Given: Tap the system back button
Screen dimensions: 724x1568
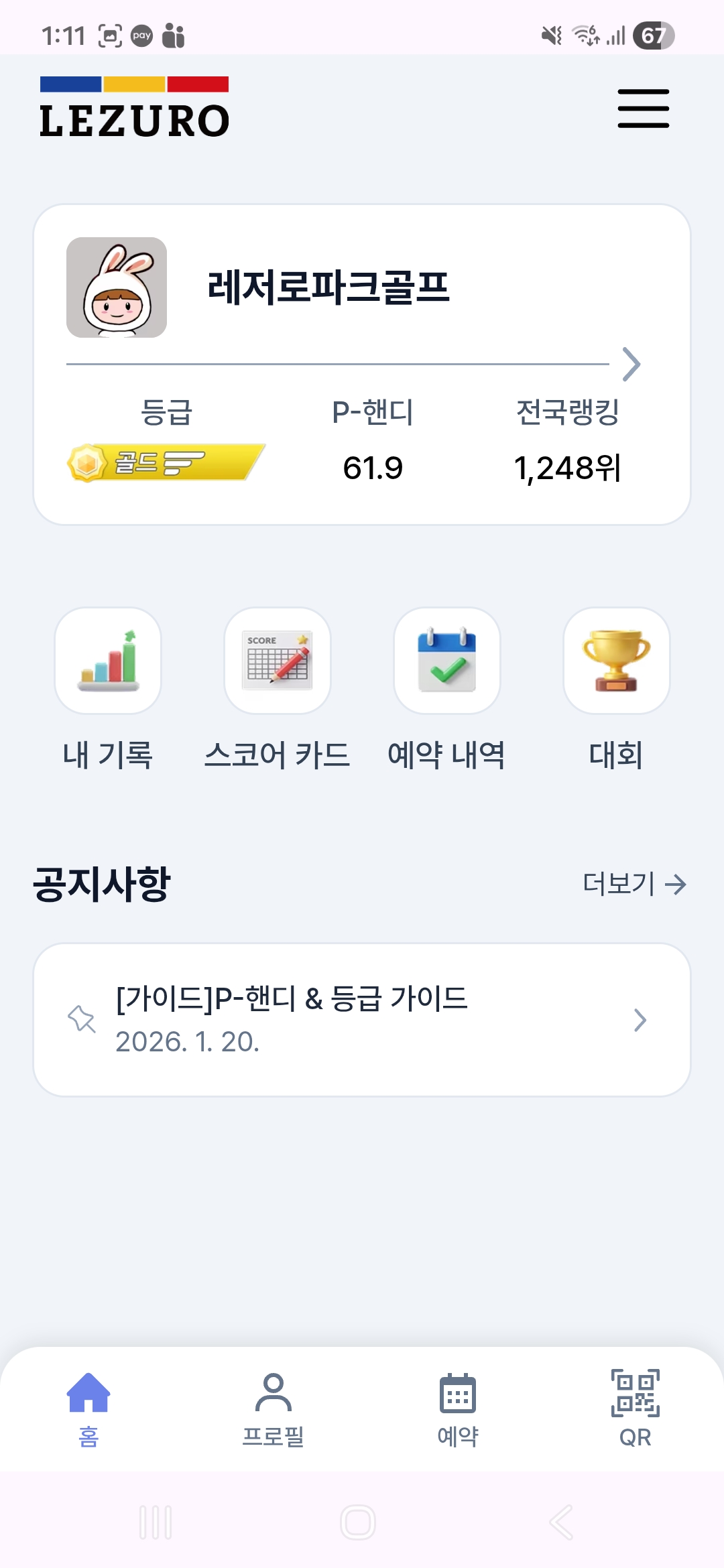Looking at the screenshot, I should [x=562, y=1522].
